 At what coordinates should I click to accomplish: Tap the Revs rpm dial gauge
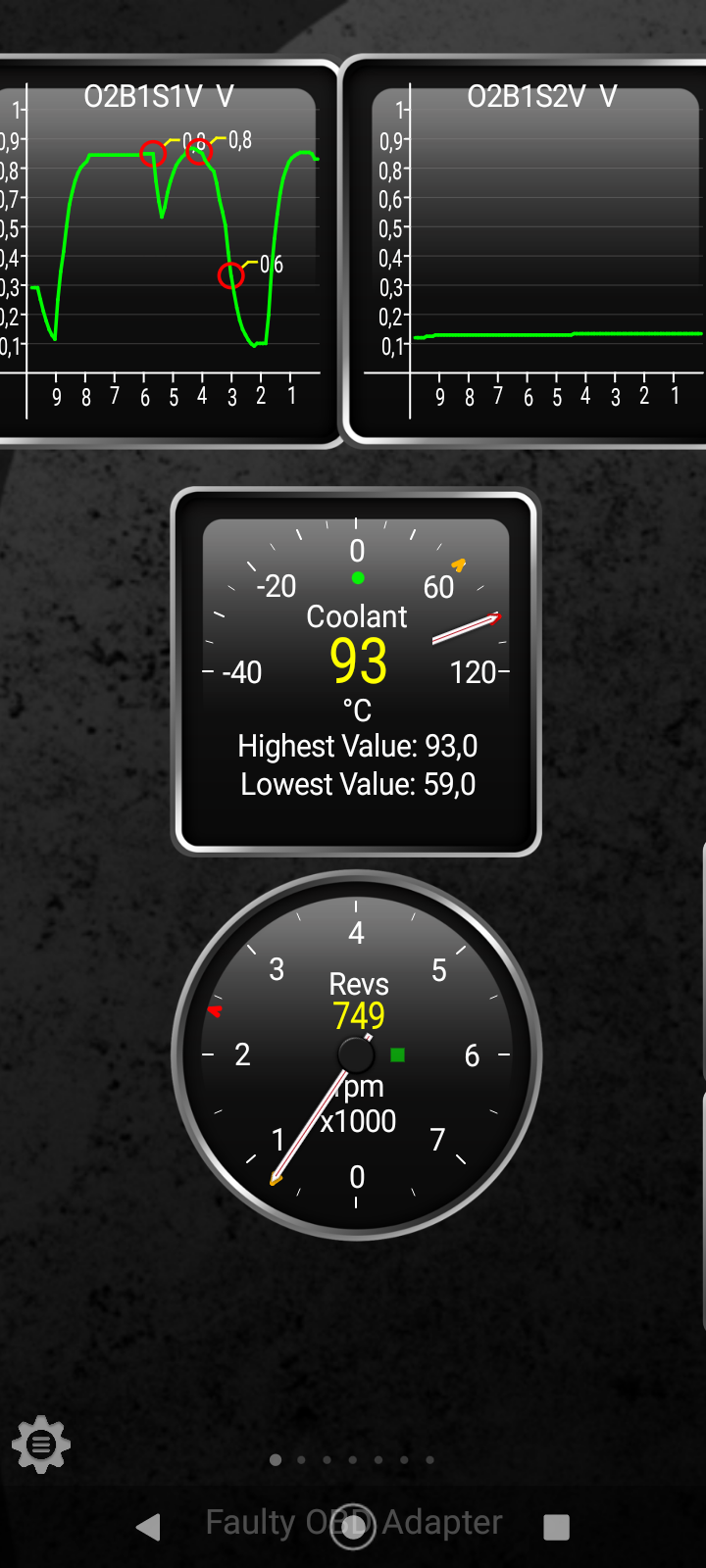point(356,1055)
